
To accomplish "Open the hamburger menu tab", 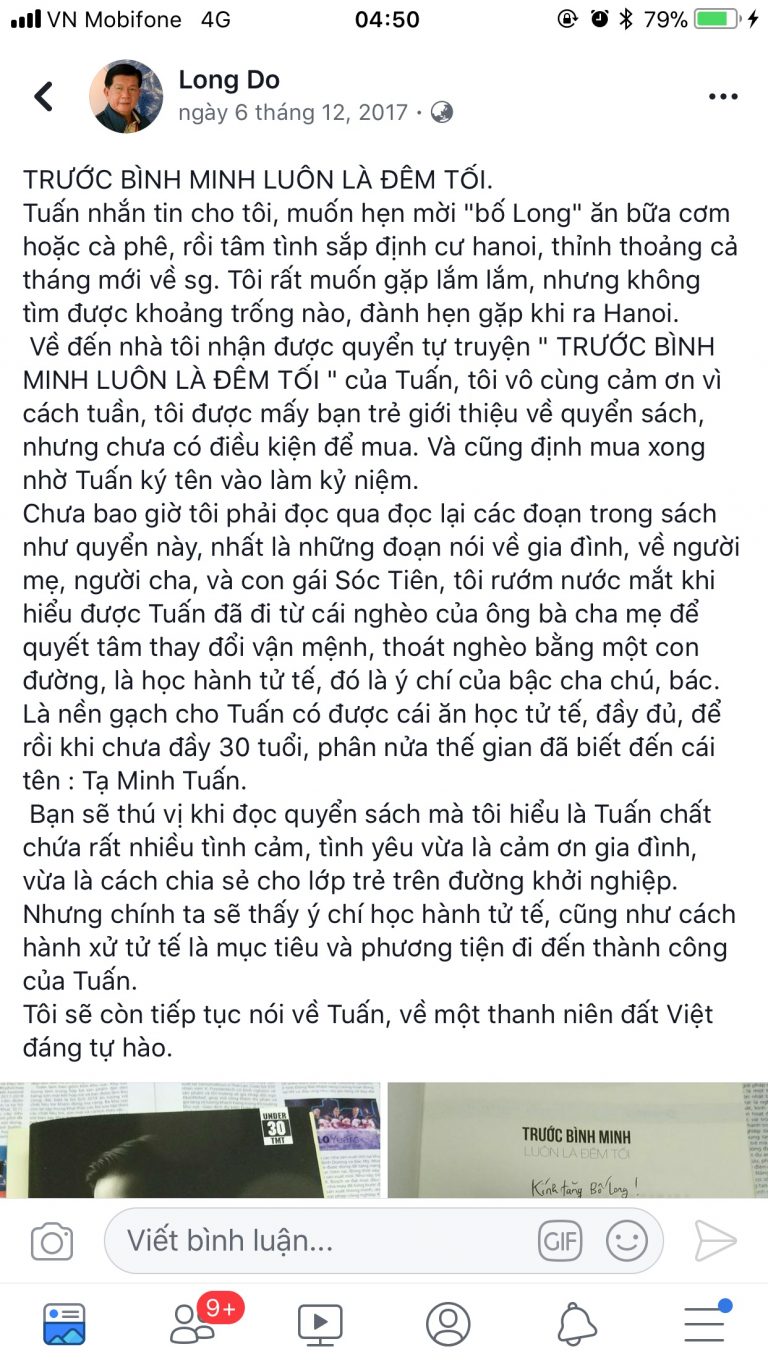I will click(705, 1322).
